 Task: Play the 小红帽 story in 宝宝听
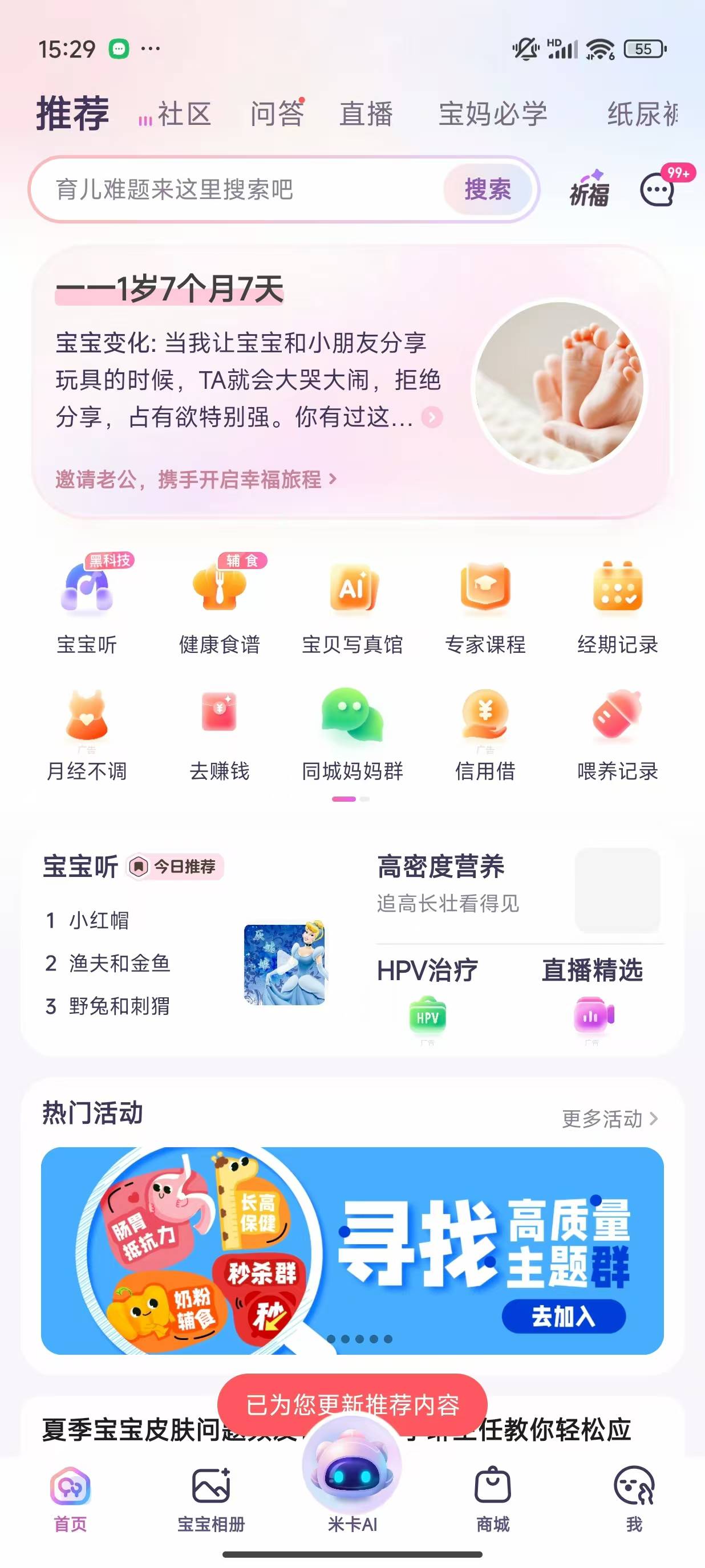tap(99, 920)
